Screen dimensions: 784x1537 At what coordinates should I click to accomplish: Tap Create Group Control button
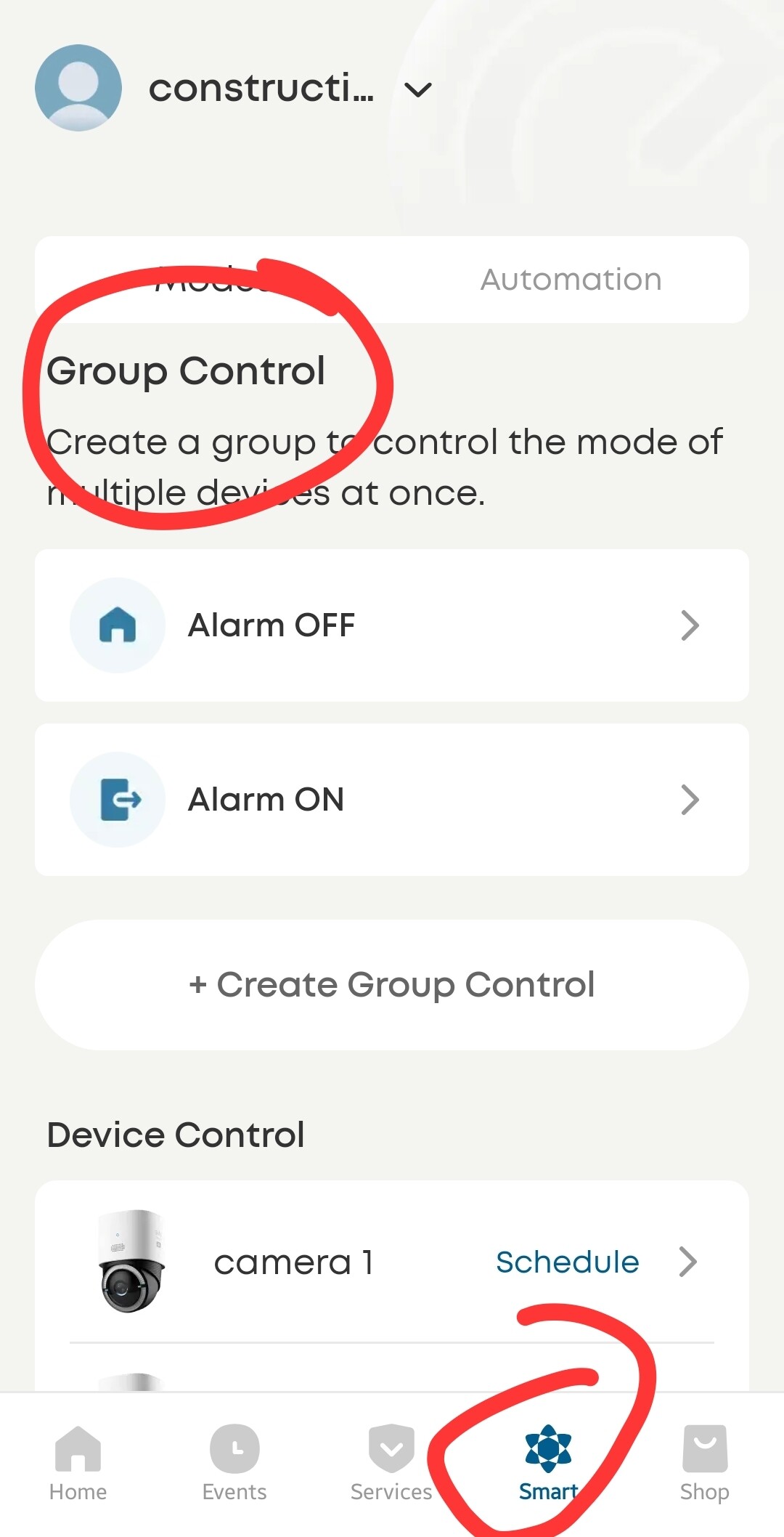click(392, 985)
